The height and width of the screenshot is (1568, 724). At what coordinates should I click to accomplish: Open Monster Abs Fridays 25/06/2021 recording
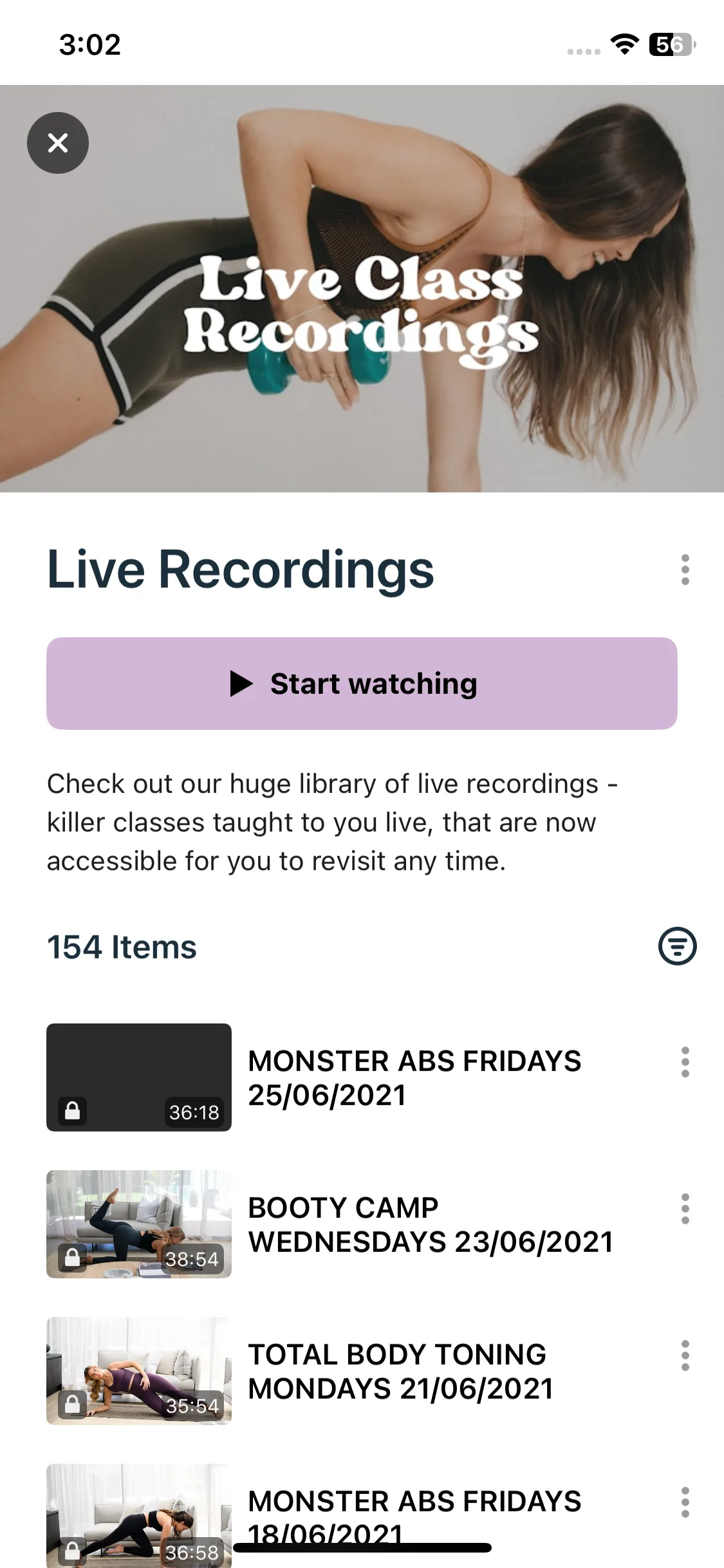pyautogui.click(x=414, y=1078)
